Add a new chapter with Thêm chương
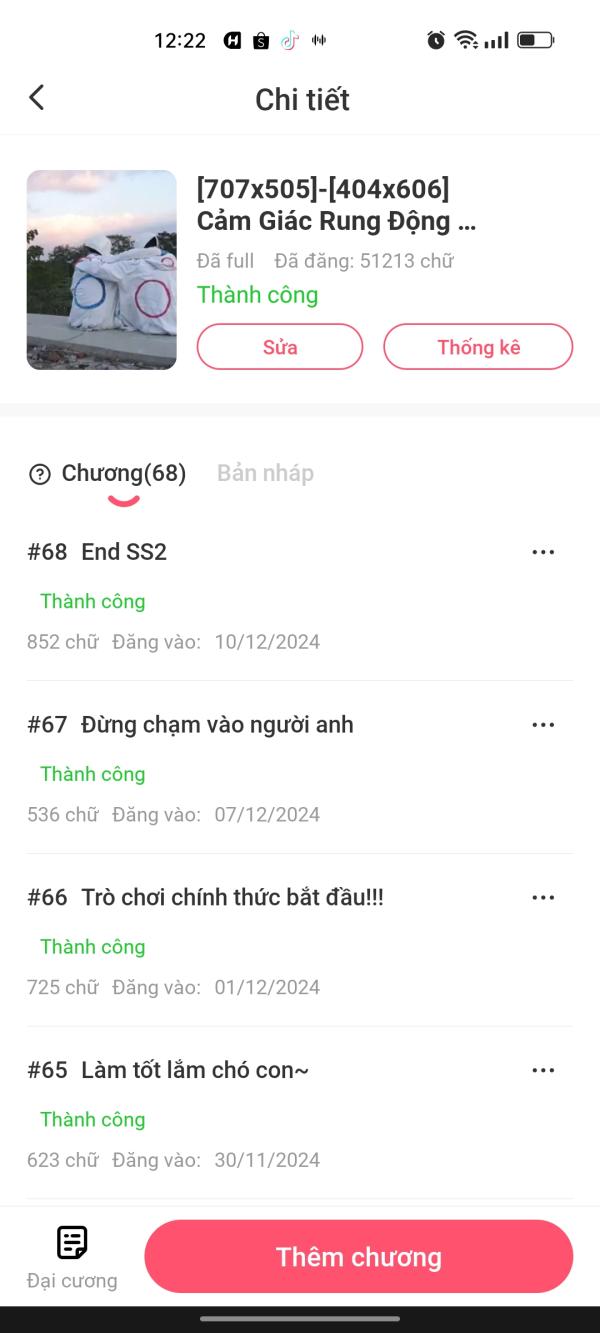Screen dimensions: 600x1333 click(x=358, y=1257)
